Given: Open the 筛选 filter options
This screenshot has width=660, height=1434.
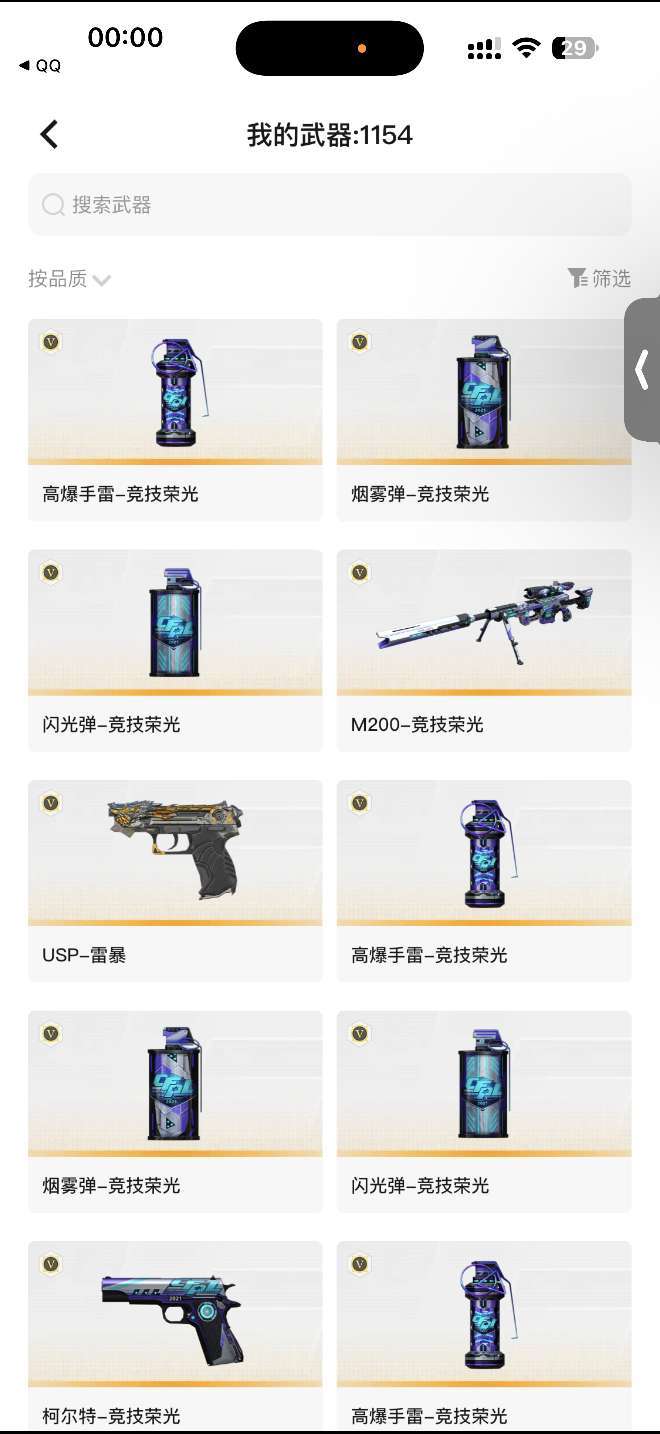Looking at the screenshot, I should pos(599,278).
